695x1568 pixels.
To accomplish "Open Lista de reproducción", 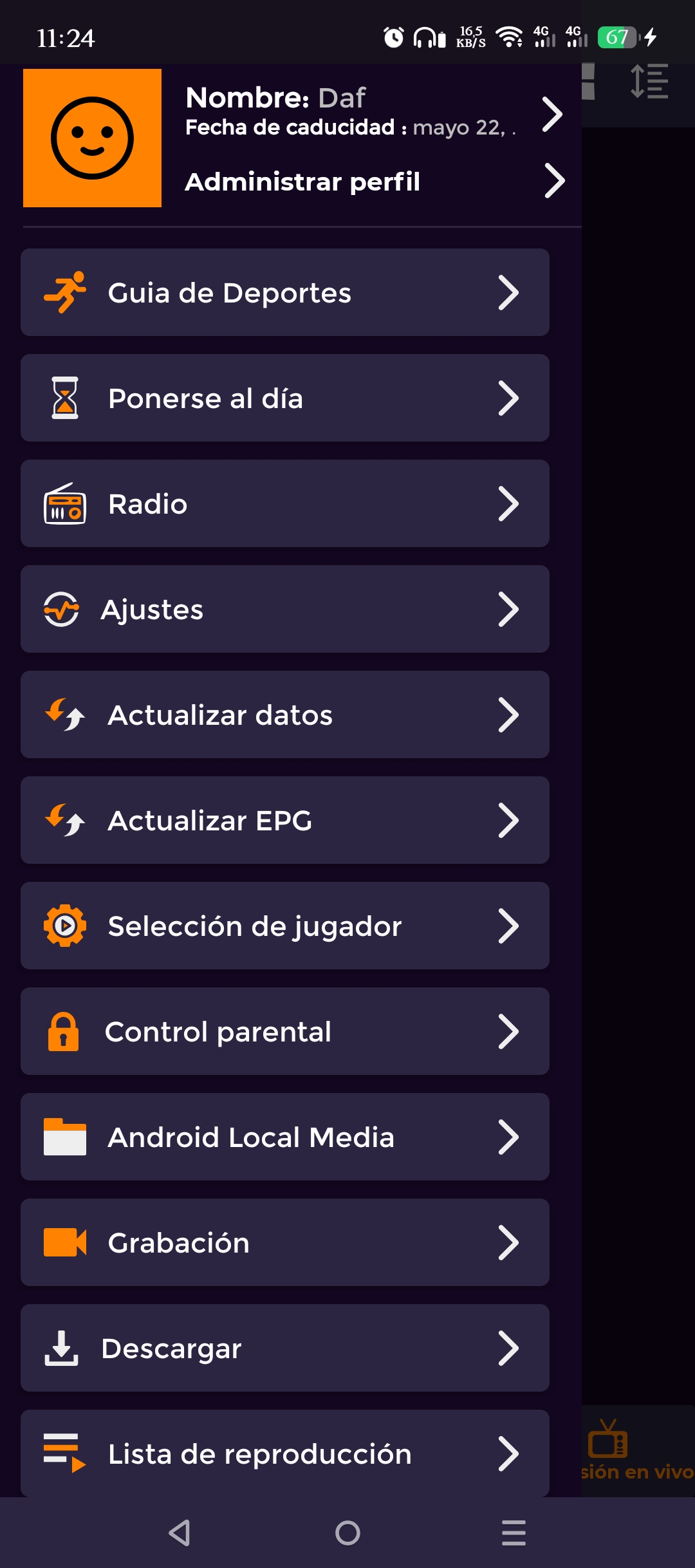I will coord(284,1453).
